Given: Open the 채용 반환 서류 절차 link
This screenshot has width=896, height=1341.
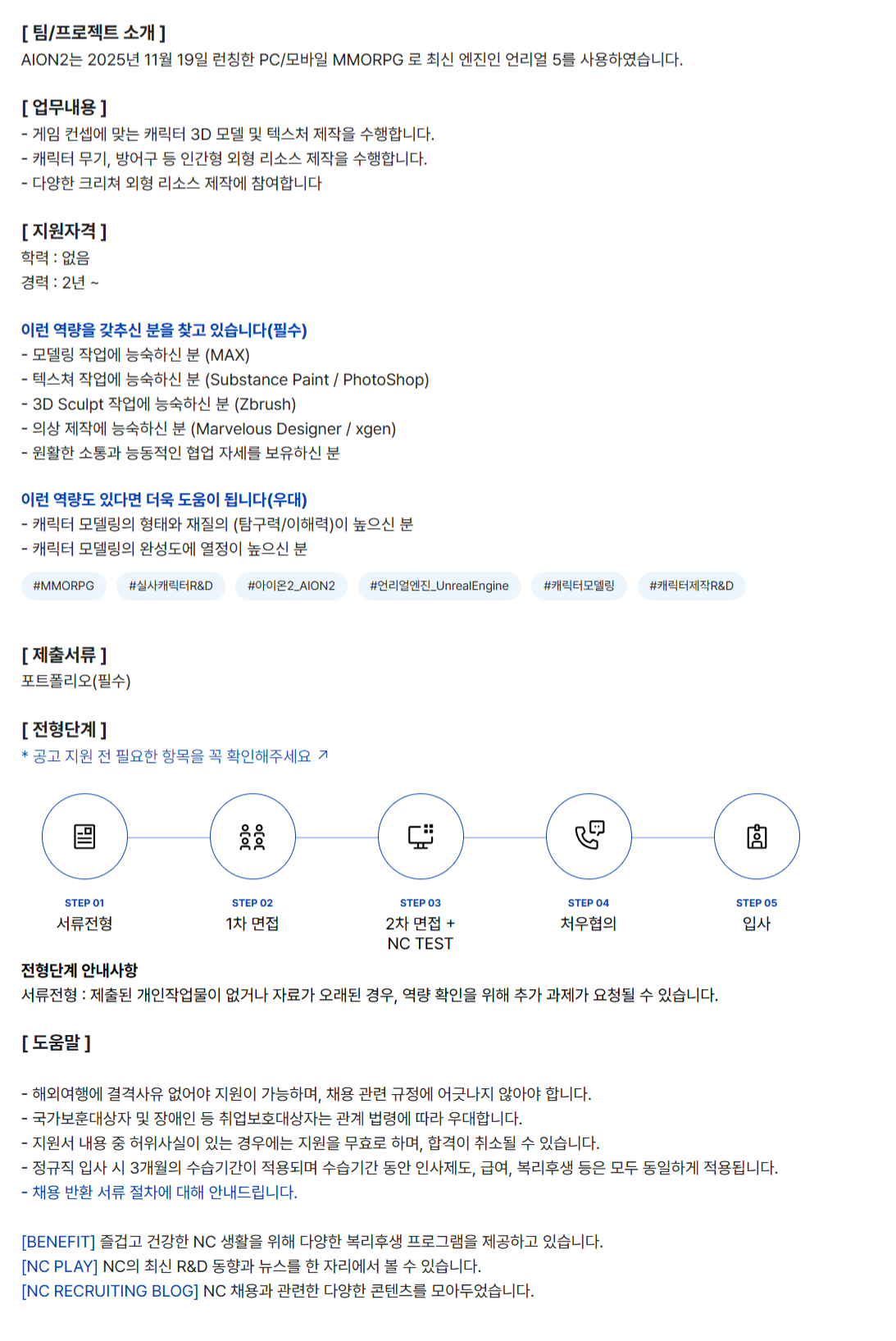Looking at the screenshot, I should click(x=164, y=1192).
